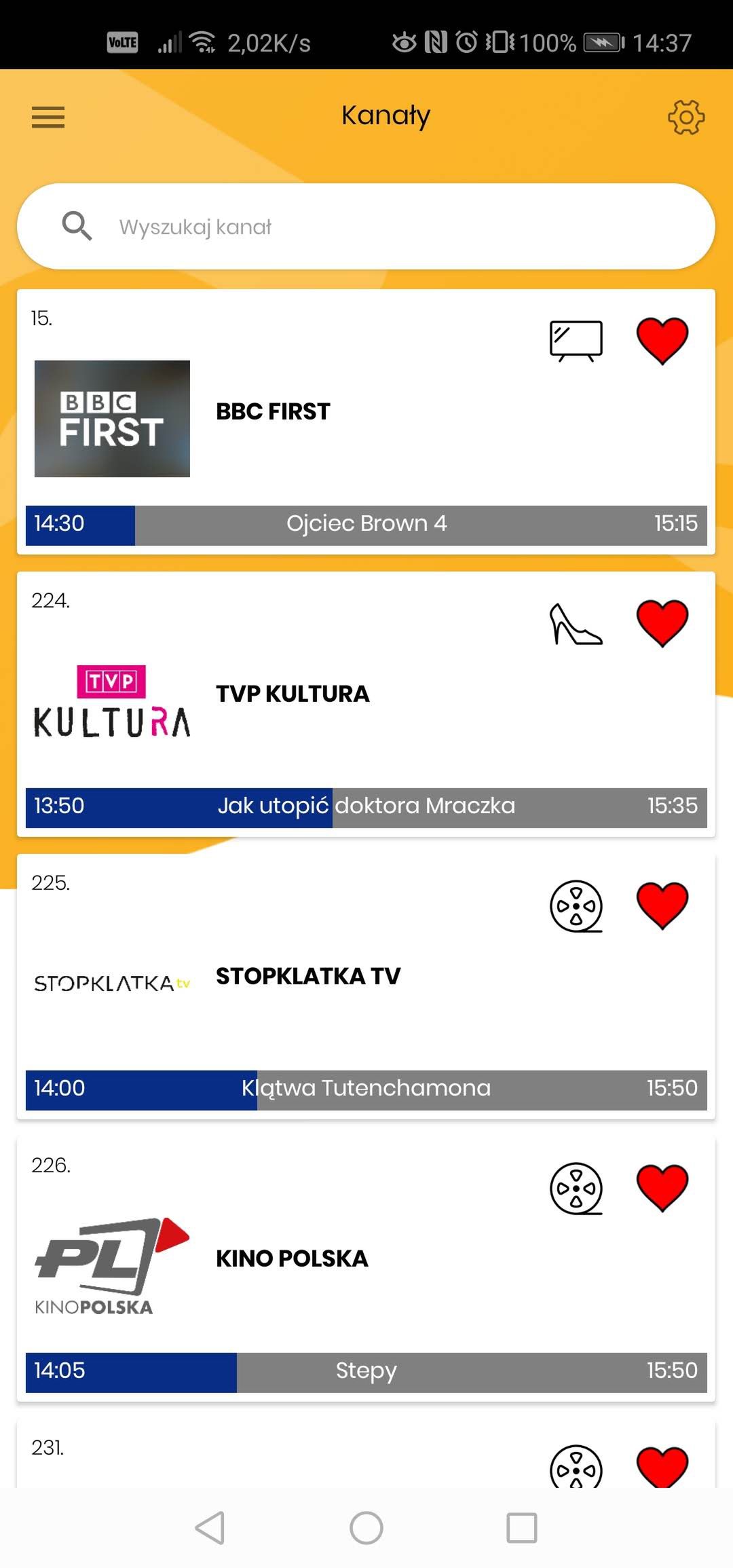
Task: Open the hamburger drawer menu
Action: coord(48,117)
